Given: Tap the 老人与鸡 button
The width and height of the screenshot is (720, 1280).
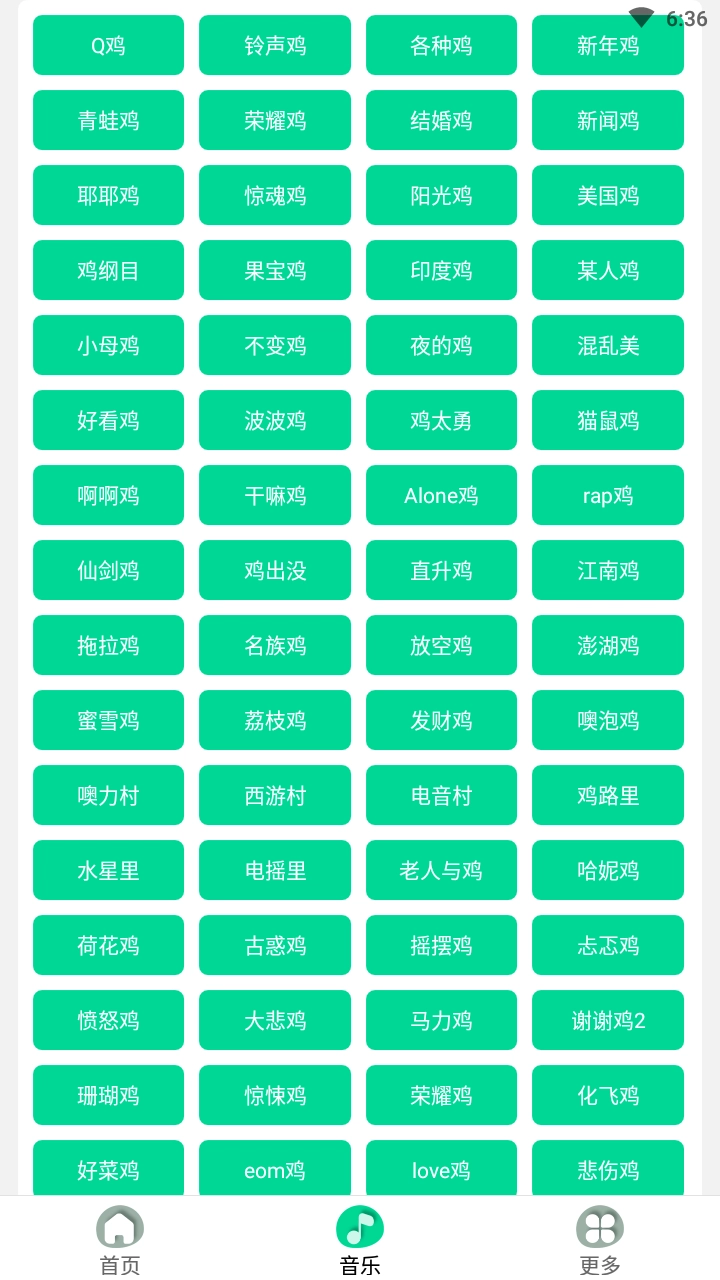Looking at the screenshot, I should point(441,870).
